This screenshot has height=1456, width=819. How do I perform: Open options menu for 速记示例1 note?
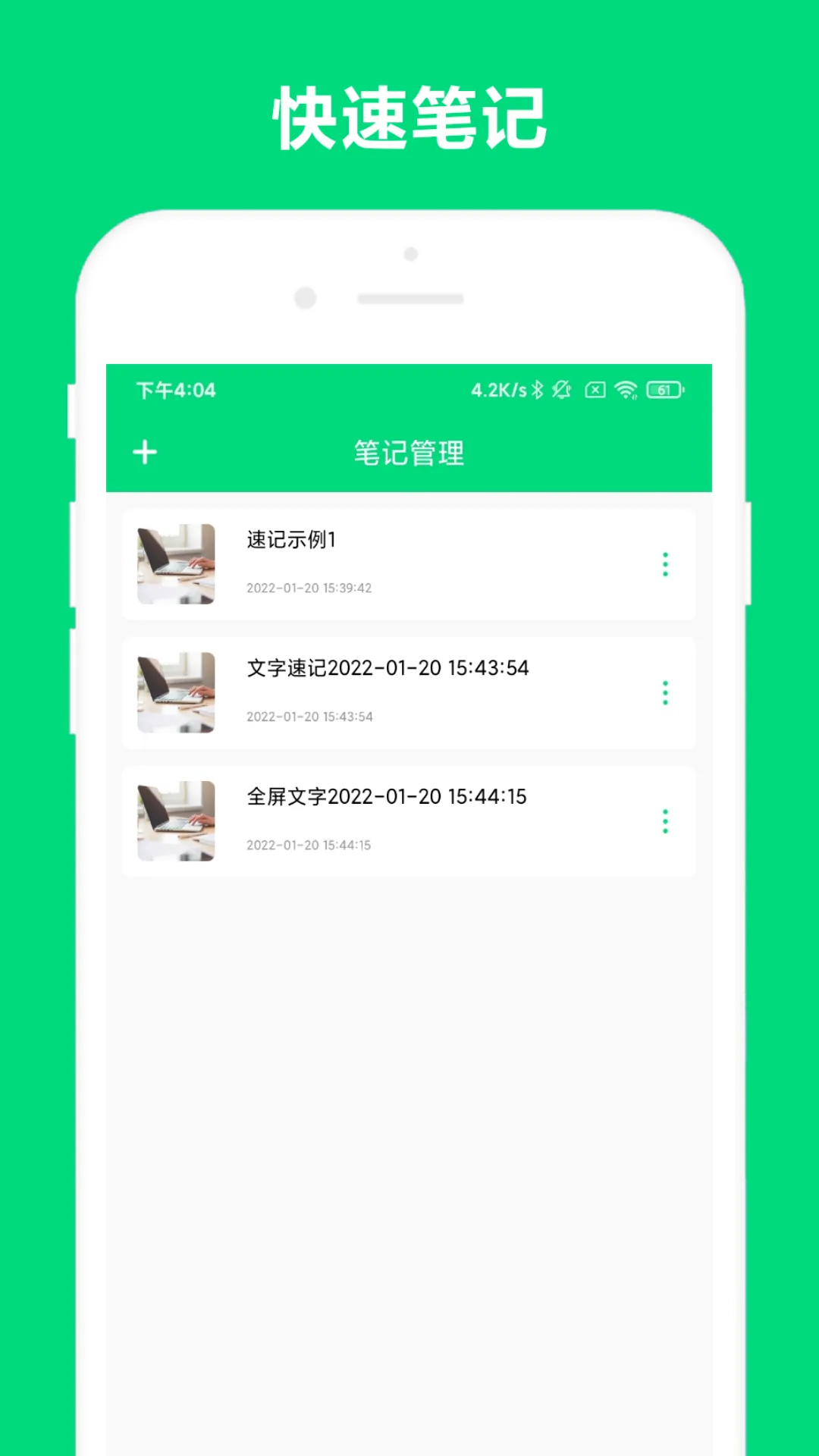pyautogui.click(x=665, y=564)
